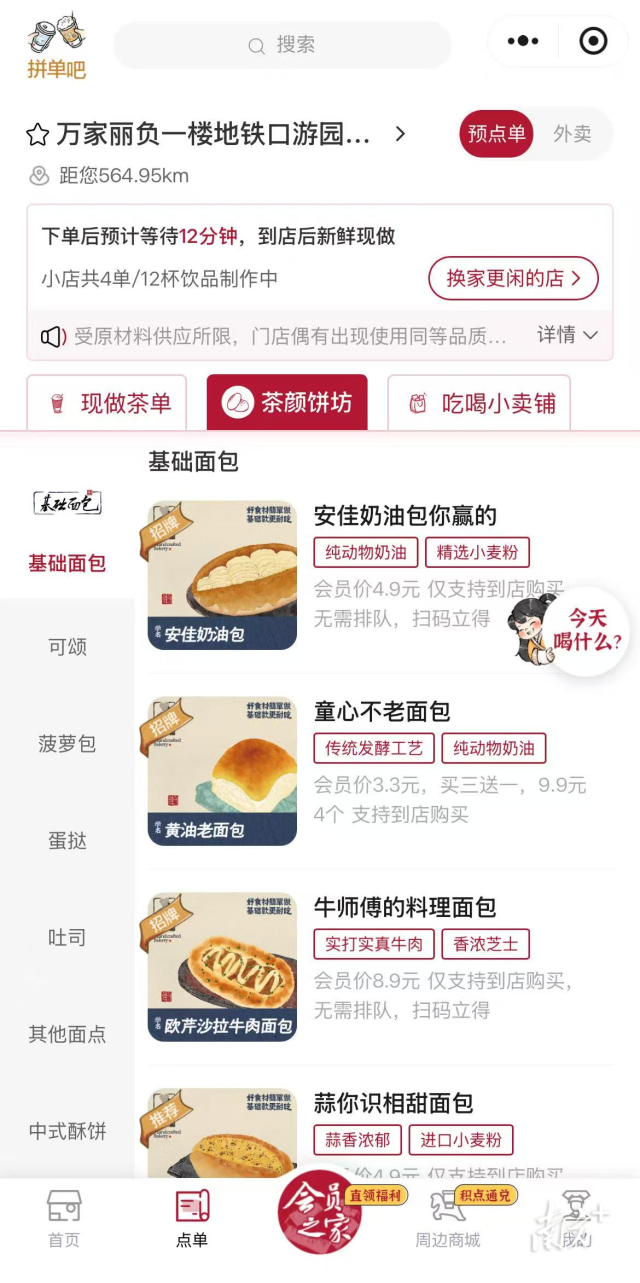Open the mini program three-dot menu
The image size is (640, 1283).
(523, 42)
